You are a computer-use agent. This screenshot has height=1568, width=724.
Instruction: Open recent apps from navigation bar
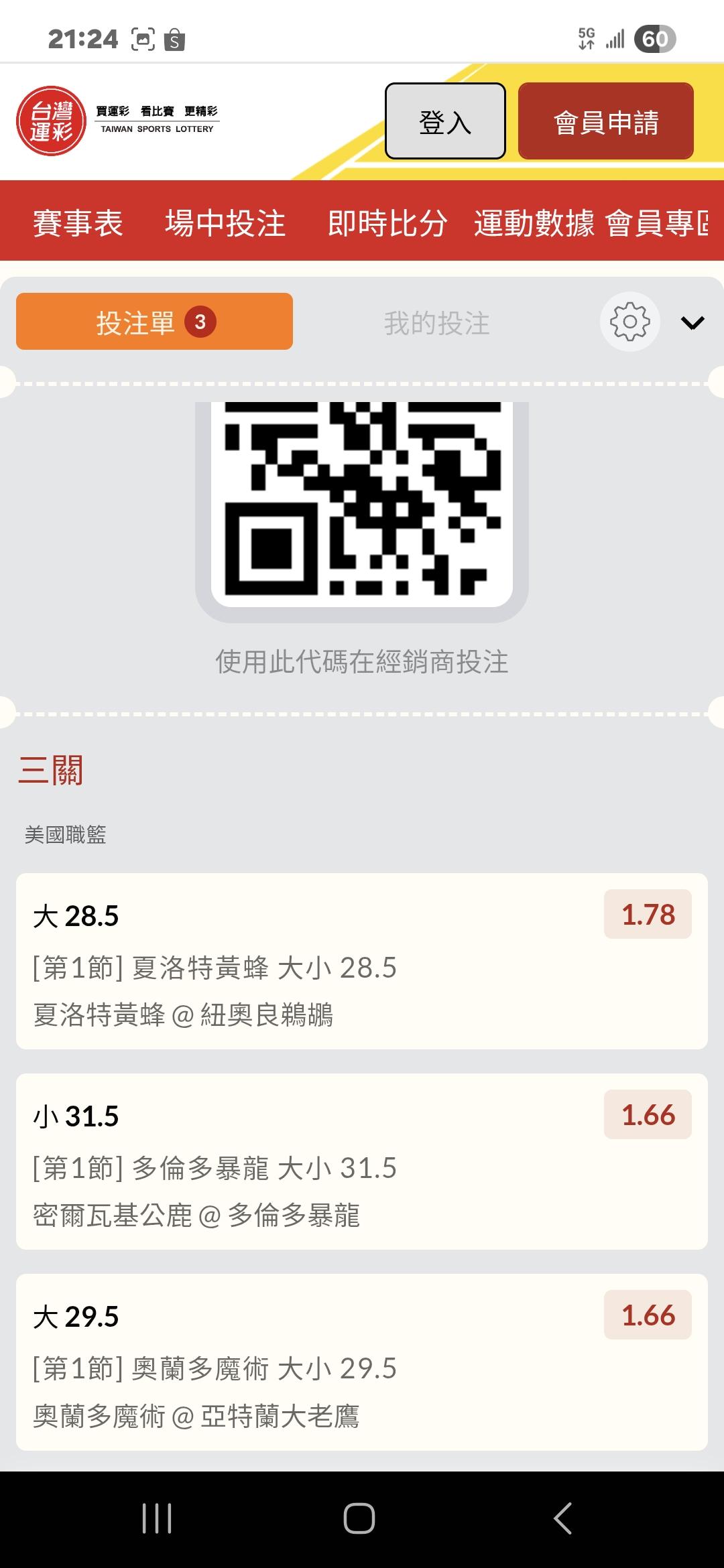tap(157, 1518)
